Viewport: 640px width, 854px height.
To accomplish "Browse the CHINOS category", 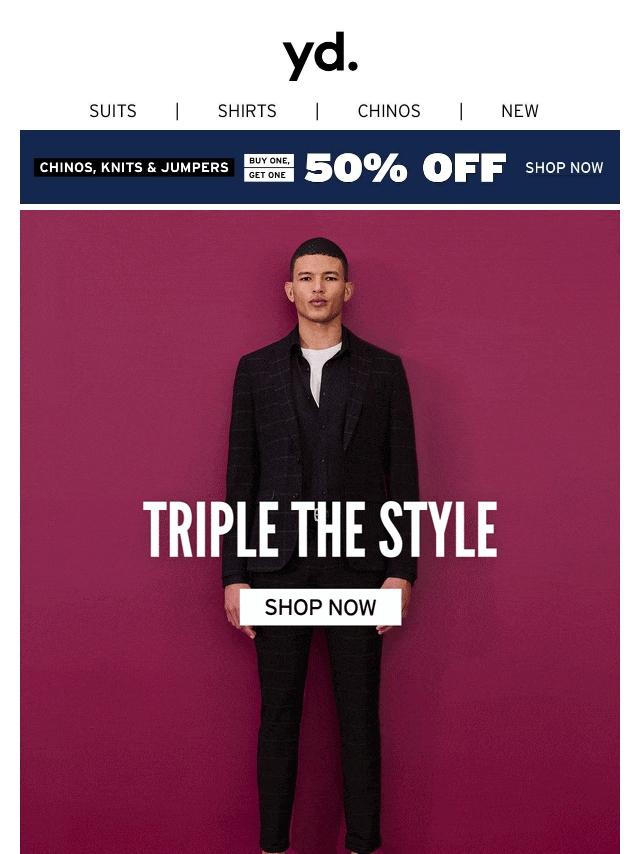I will point(389,111).
